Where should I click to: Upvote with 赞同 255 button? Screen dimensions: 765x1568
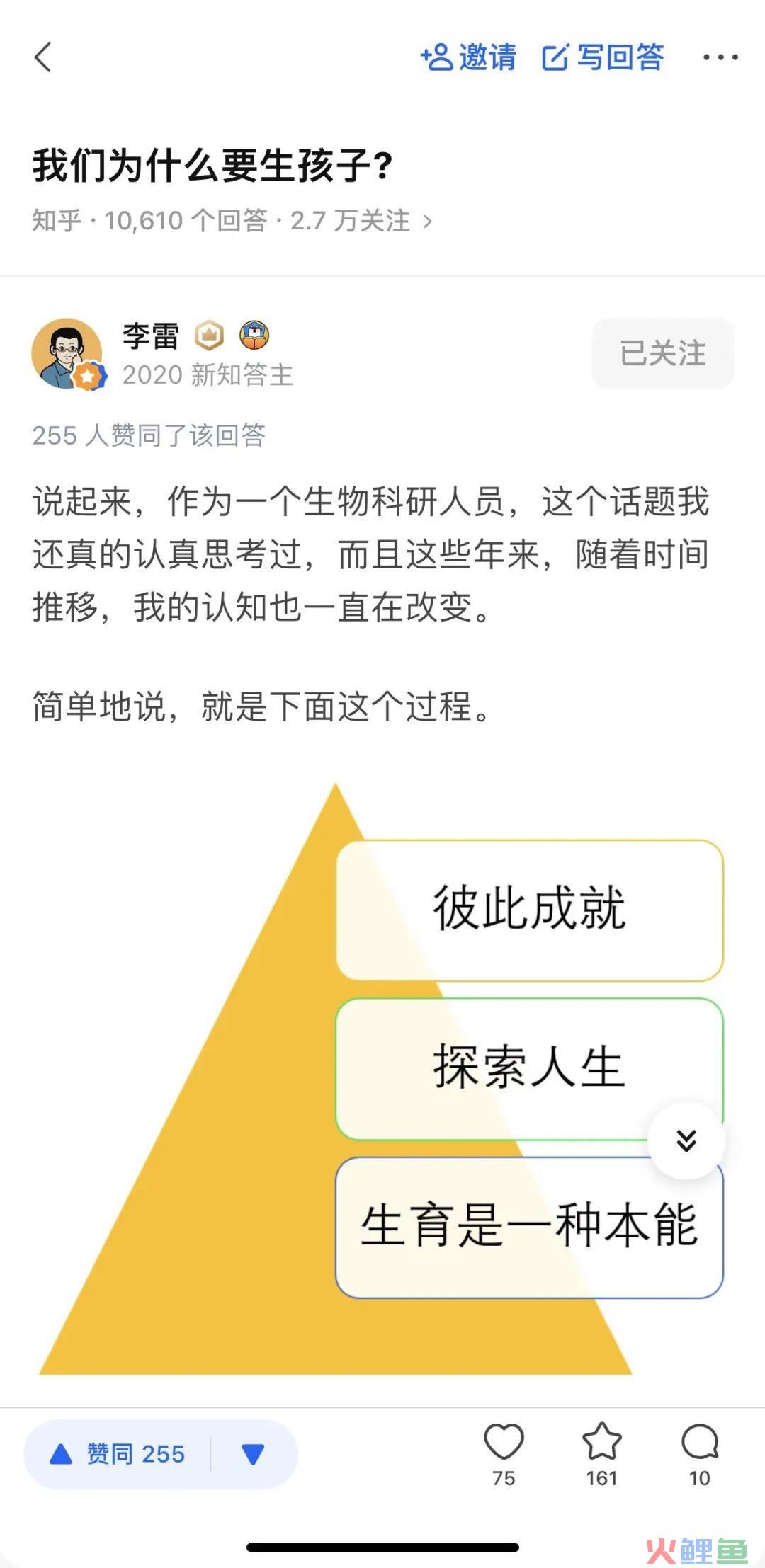(x=118, y=1454)
